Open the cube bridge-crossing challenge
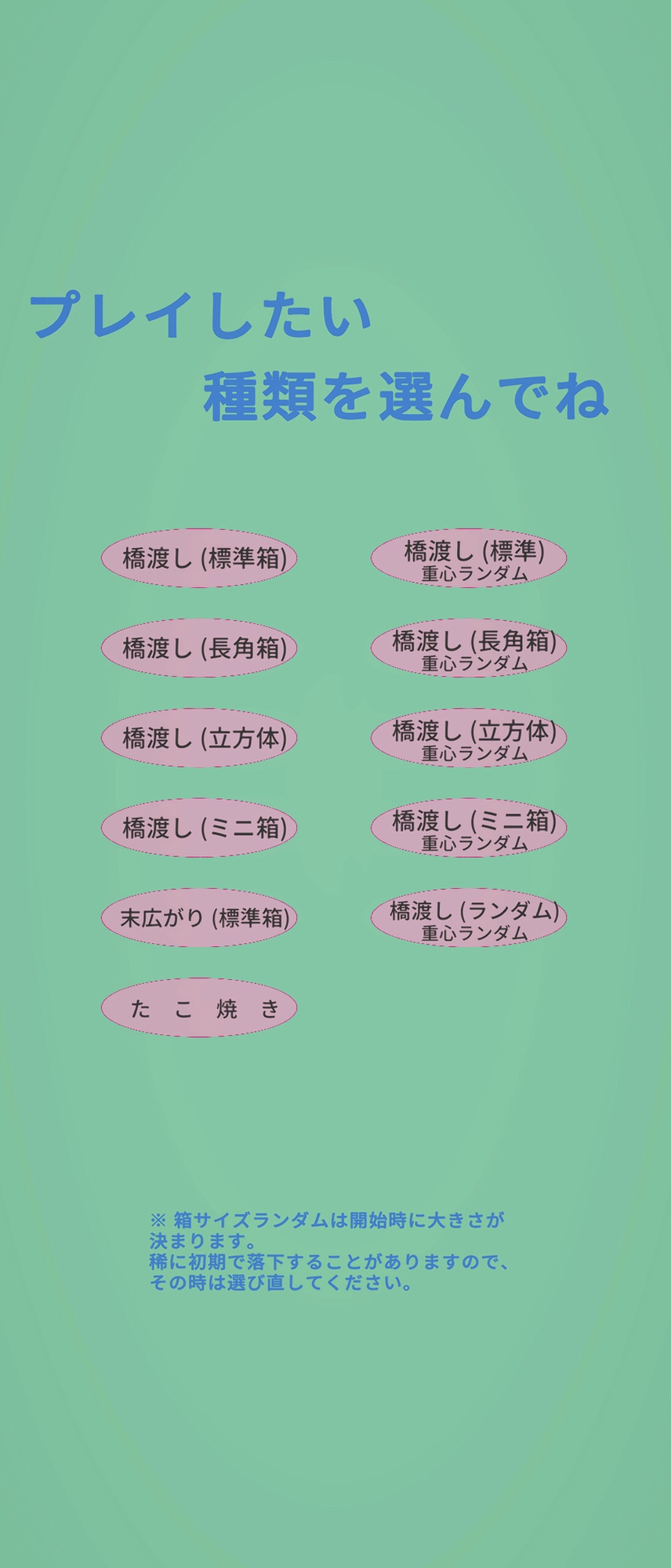The image size is (671, 1568). coord(199,737)
